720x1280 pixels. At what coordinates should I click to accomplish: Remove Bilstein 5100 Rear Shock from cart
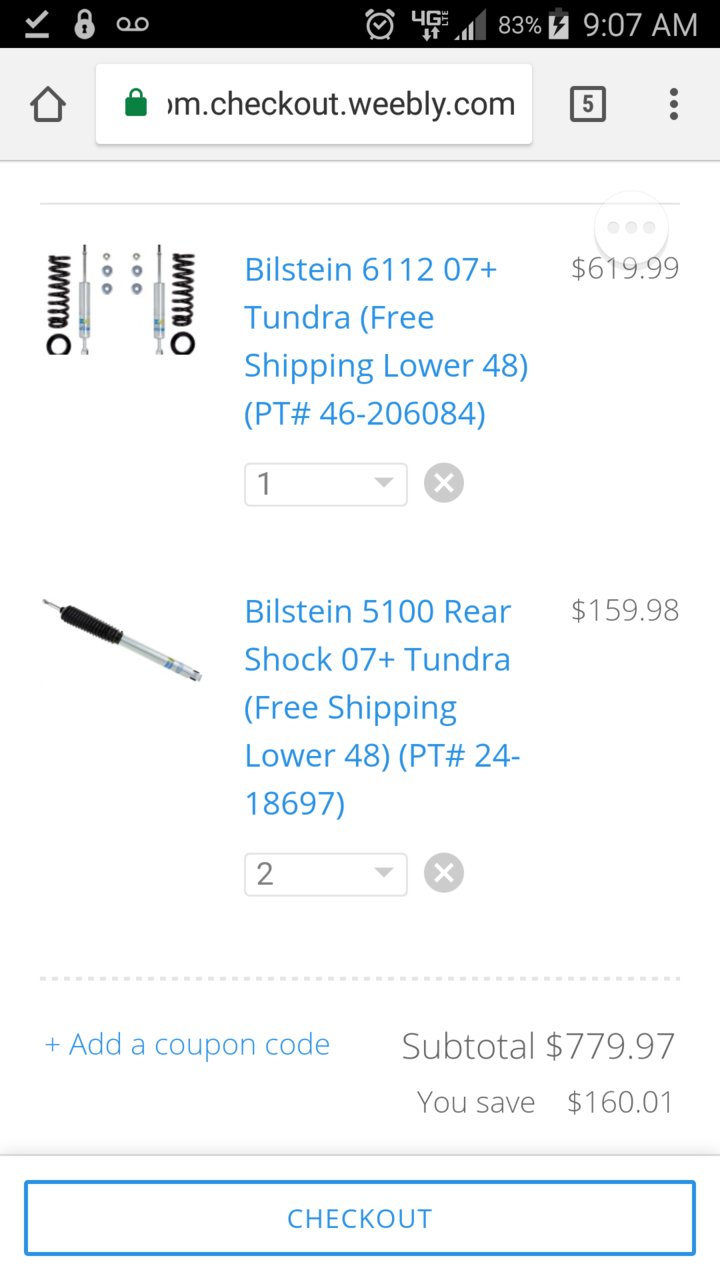[x=443, y=874]
